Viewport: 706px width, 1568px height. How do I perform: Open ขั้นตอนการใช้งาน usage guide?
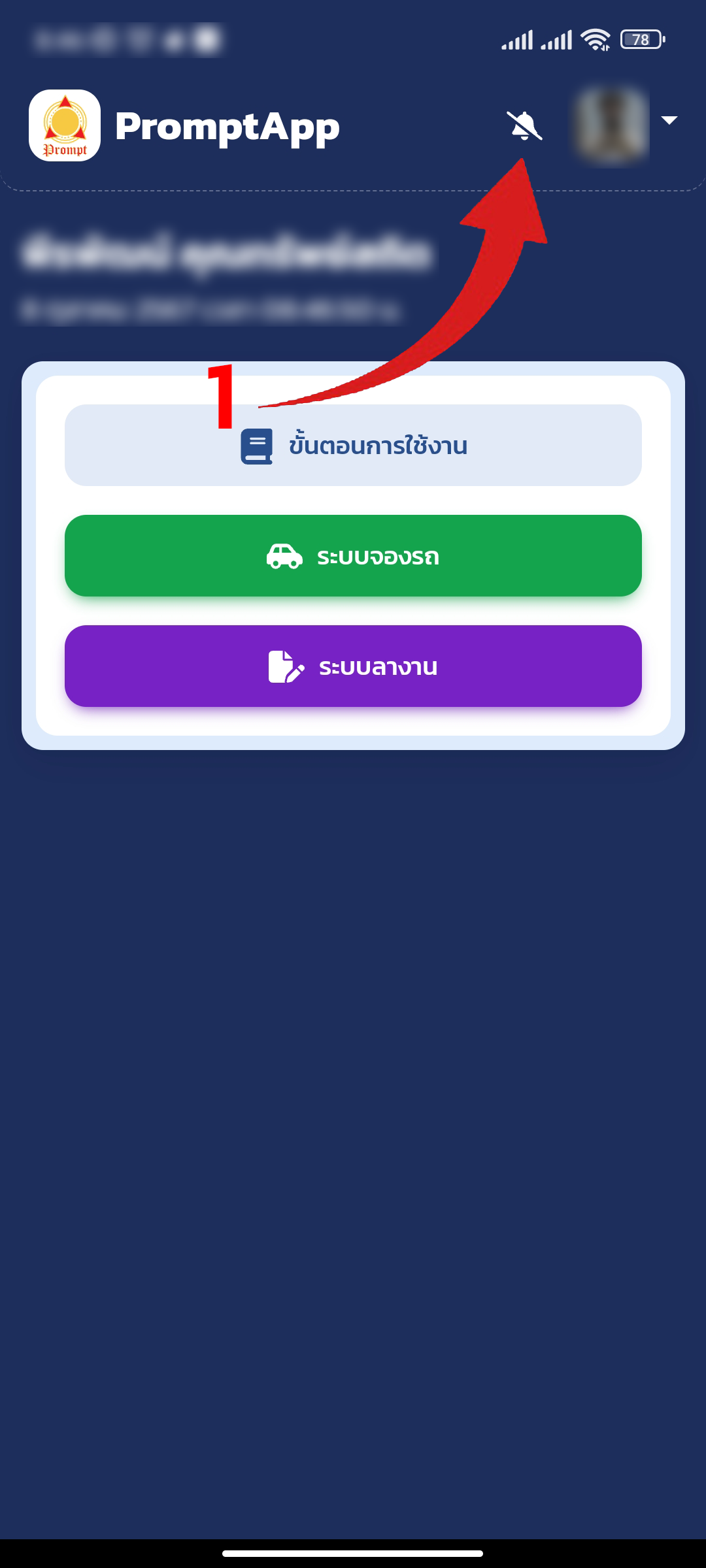pyautogui.click(x=353, y=446)
